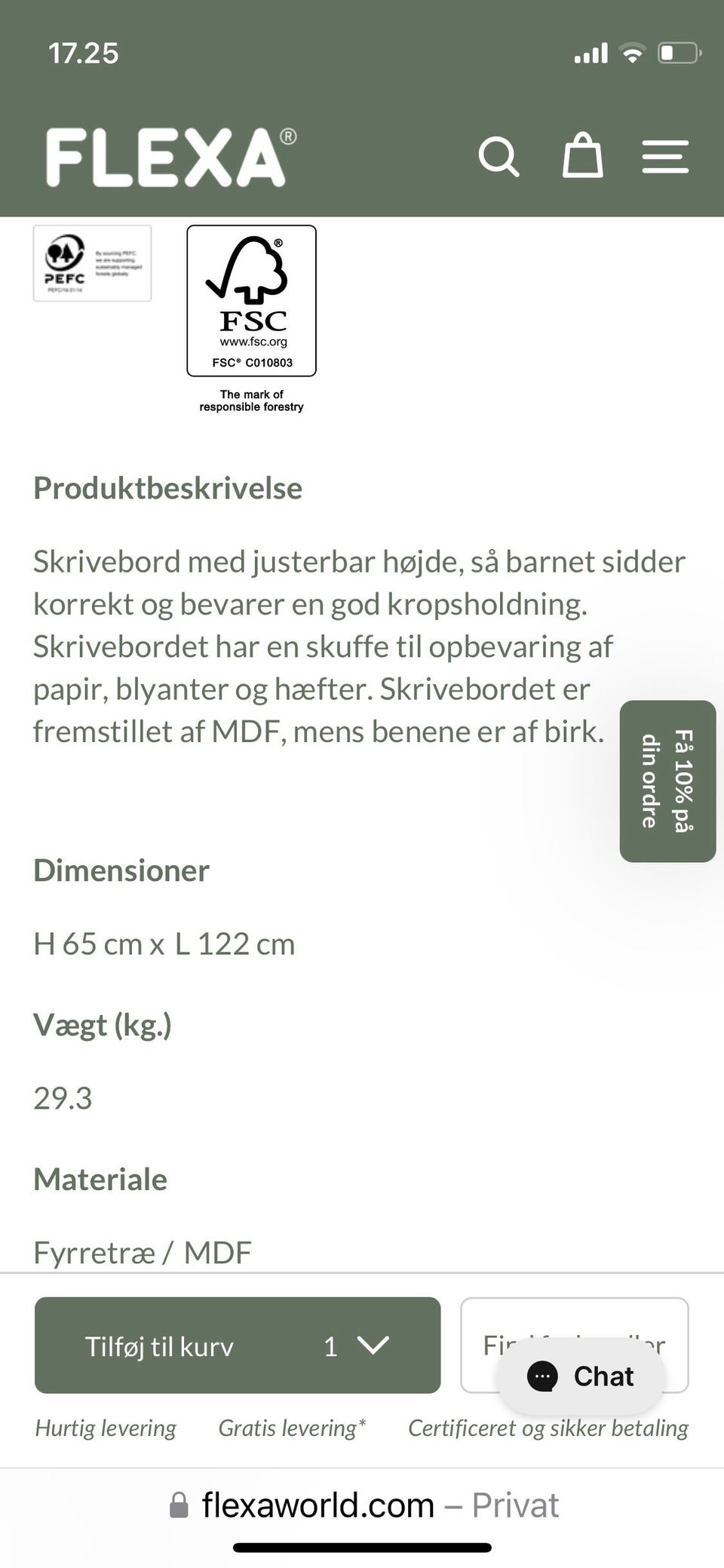724x1568 pixels.
Task: Click the Wi-Fi indicator in status bar
Action: (632, 51)
